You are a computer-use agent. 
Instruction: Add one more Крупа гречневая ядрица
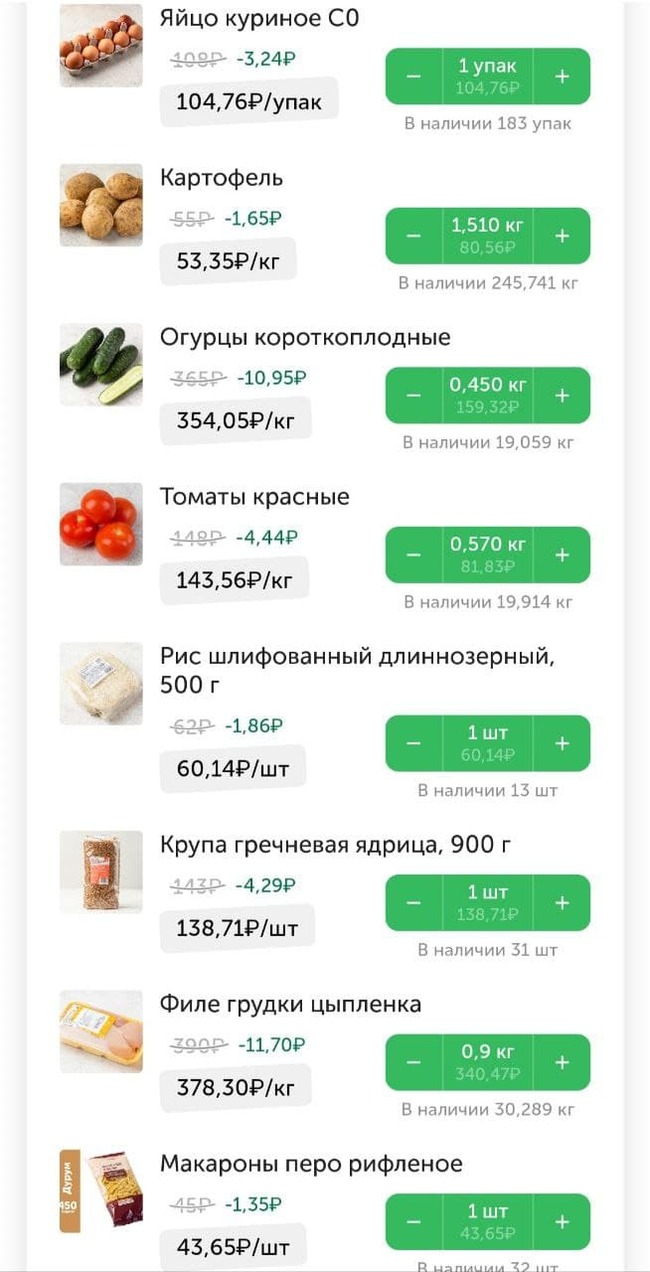click(x=562, y=902)
